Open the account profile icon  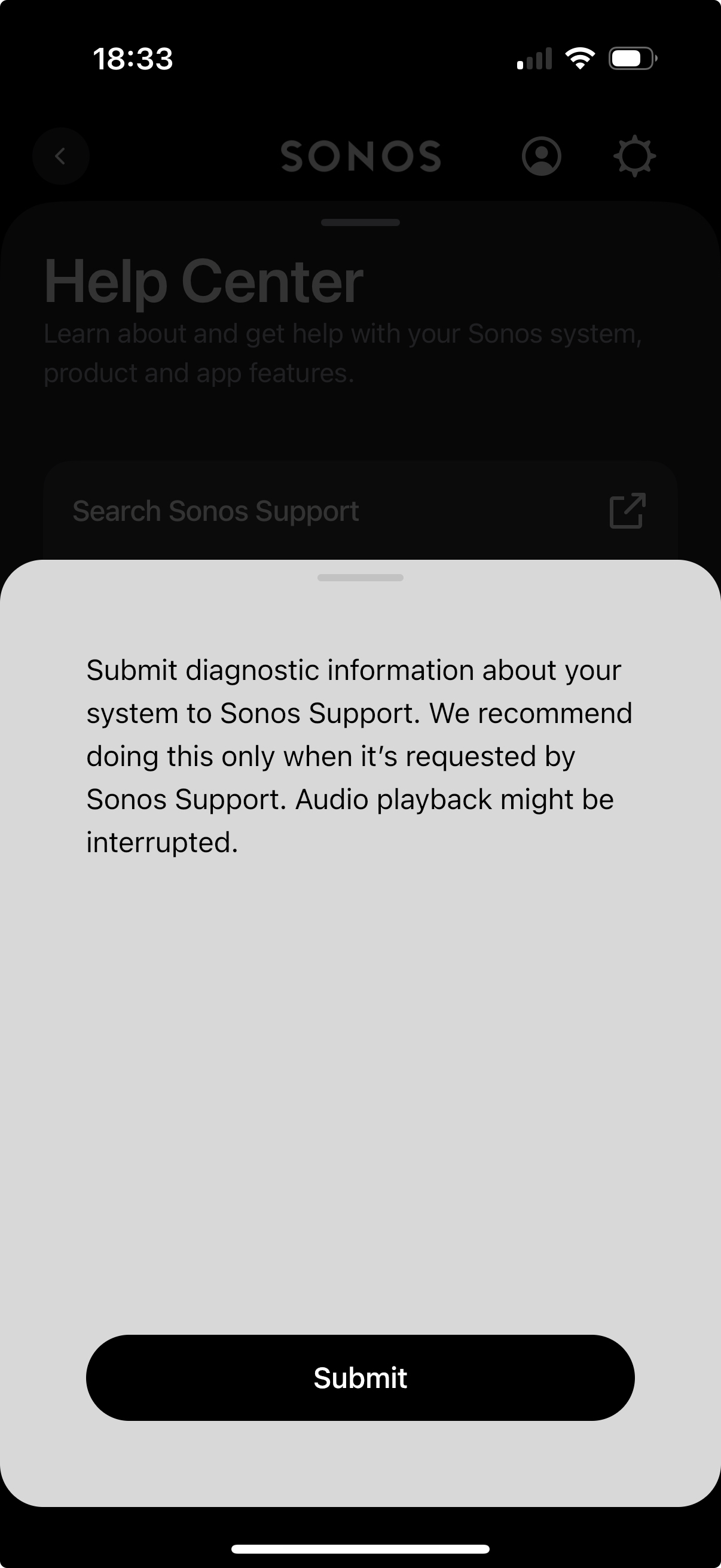pos(542,157)
